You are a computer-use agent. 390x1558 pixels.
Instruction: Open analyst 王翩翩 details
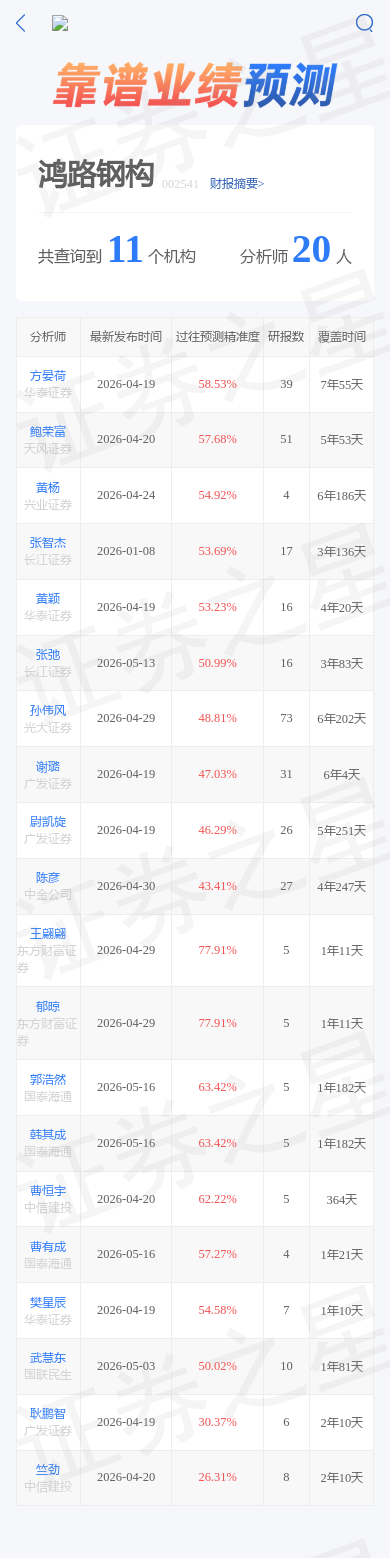click(48, 933)
